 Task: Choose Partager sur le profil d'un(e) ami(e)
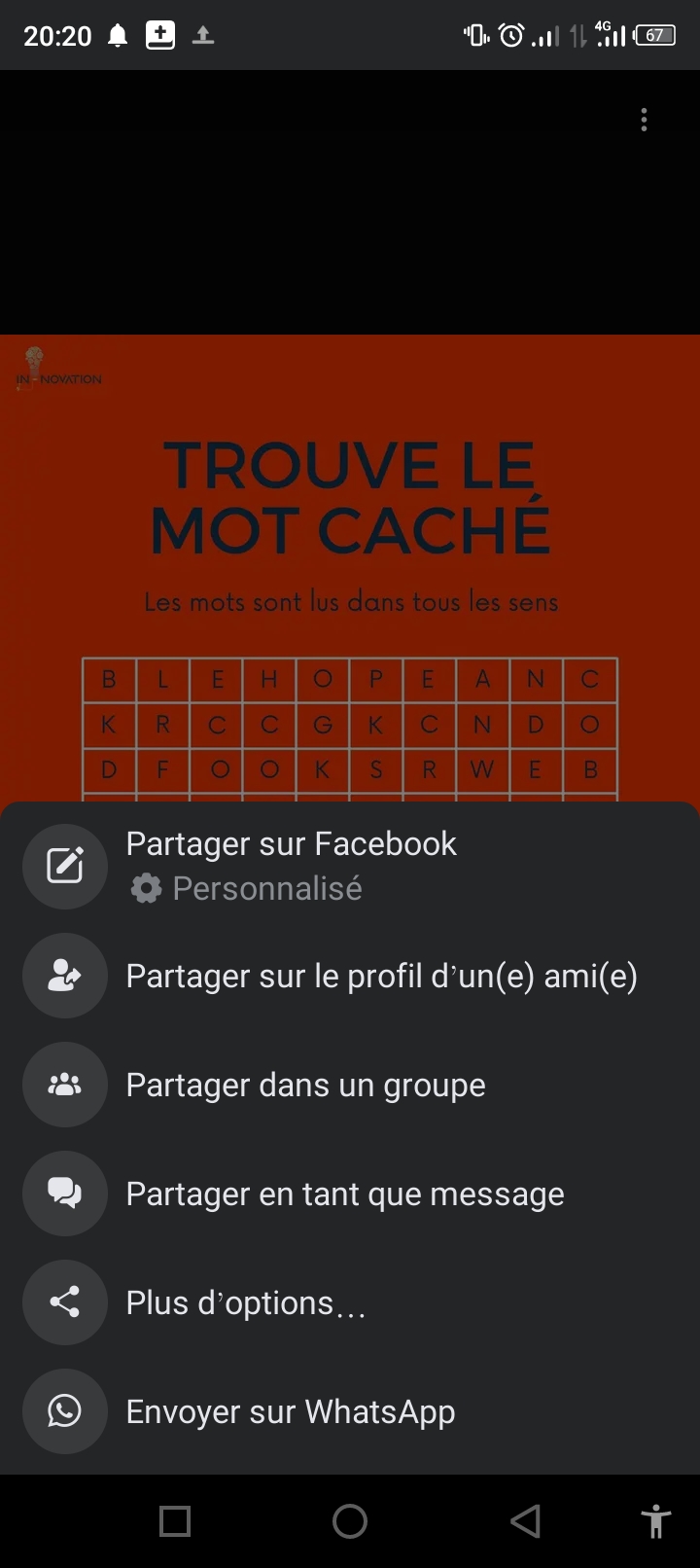pyautogui.click(x=381, y=976)
